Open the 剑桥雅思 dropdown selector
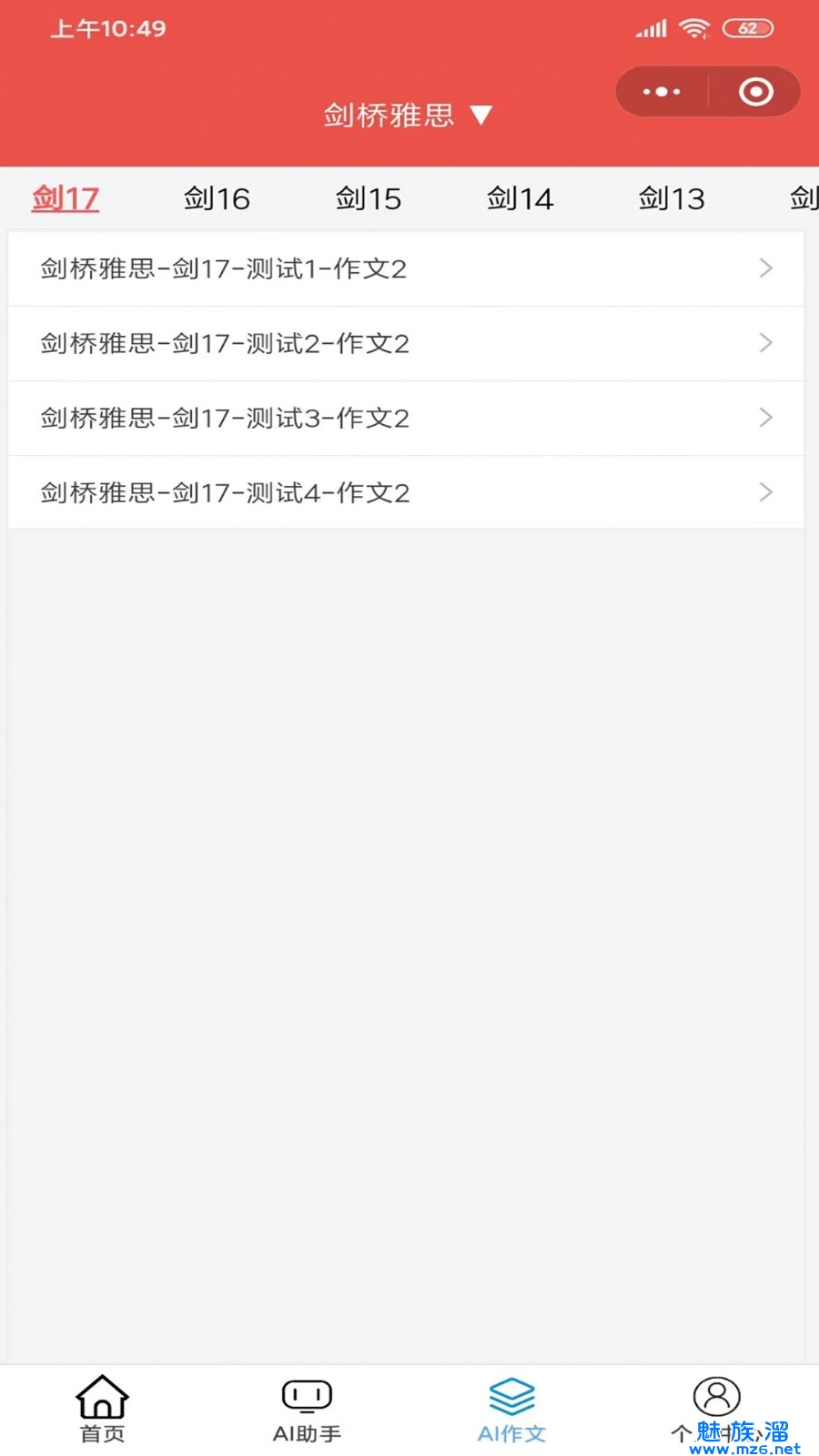 (408, 116)
